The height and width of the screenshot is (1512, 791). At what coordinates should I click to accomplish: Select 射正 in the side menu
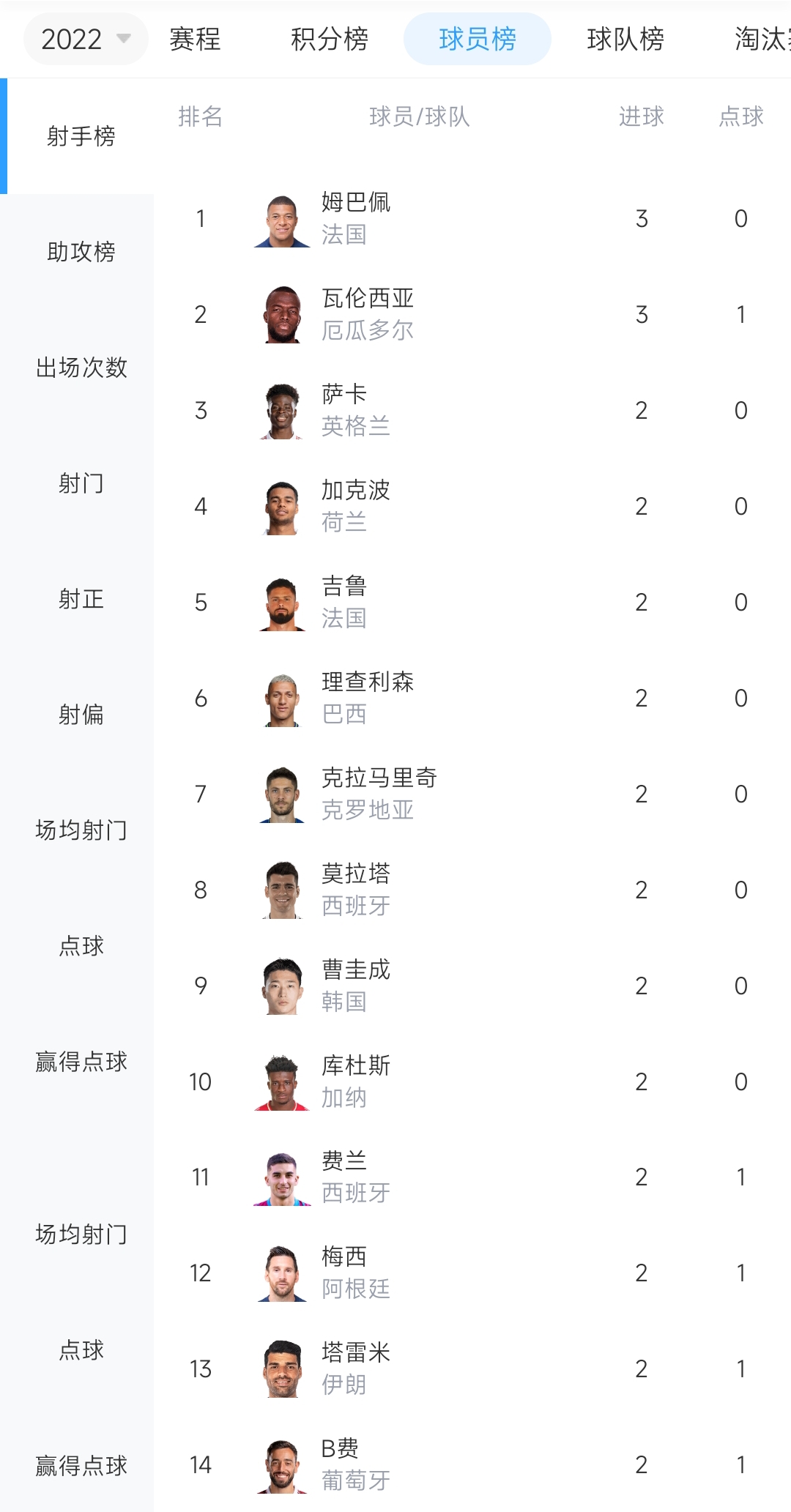[x=81, y=599]
